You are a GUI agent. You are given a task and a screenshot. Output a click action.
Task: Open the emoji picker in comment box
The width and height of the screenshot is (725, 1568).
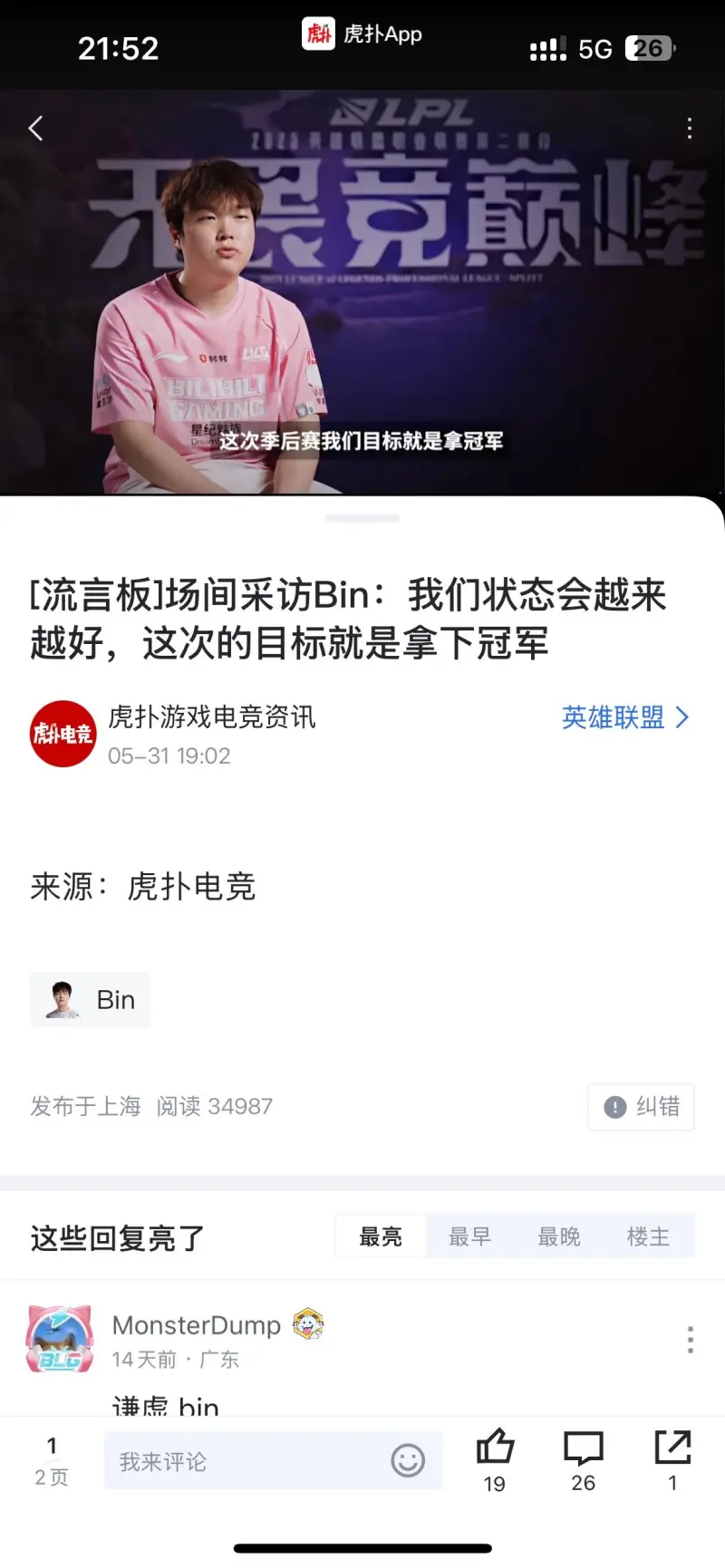pos(408,1460)
